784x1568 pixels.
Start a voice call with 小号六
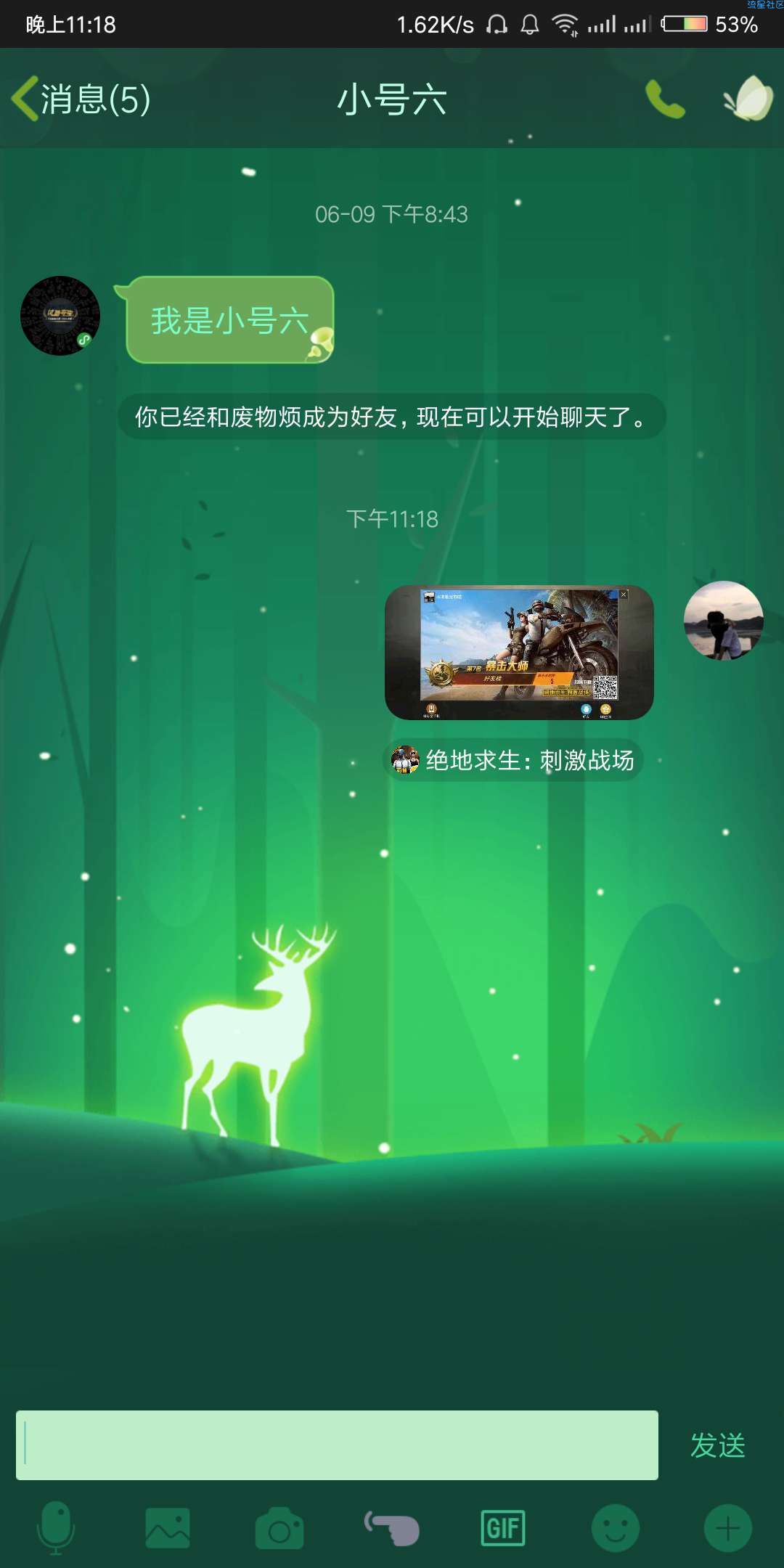coord(665,99)
